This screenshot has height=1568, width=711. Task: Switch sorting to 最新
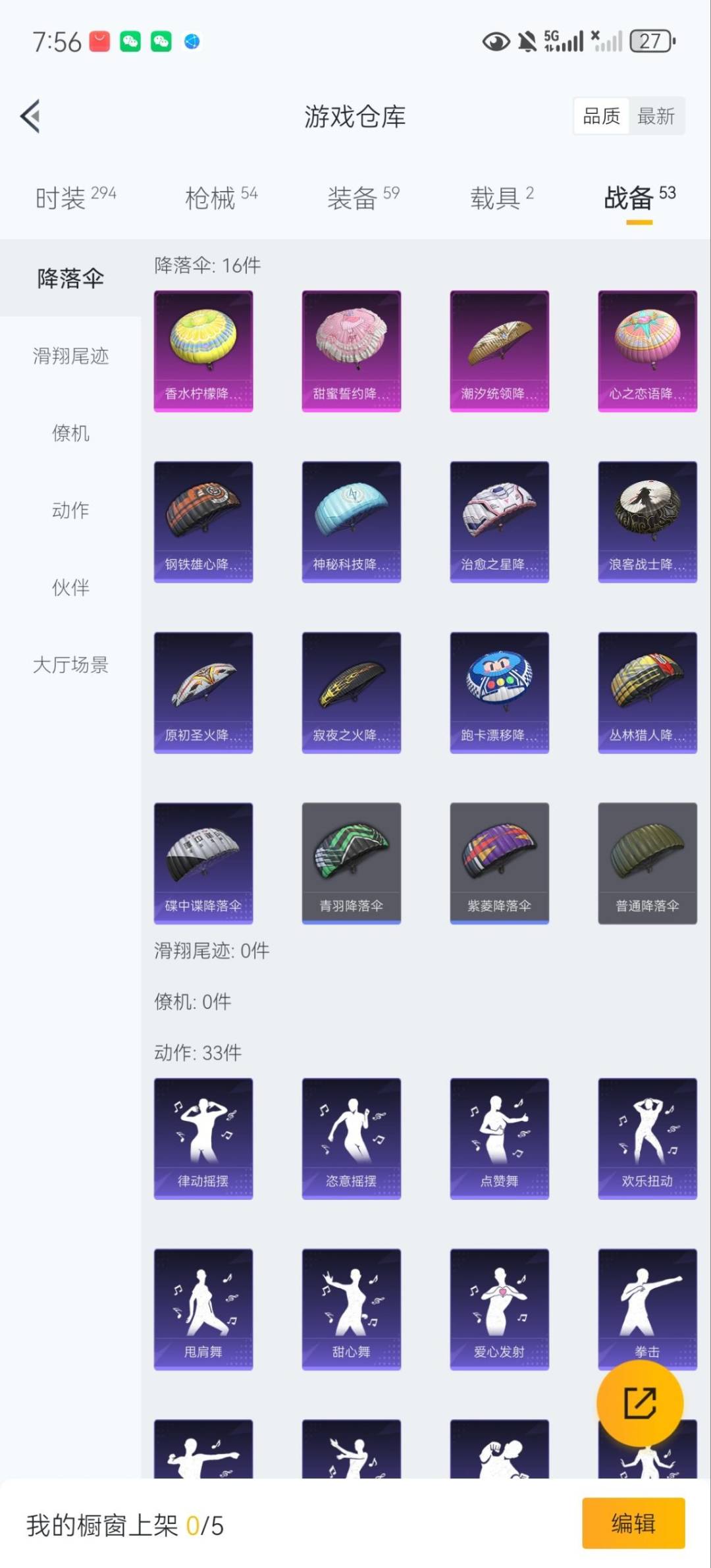tap(657, 116)
